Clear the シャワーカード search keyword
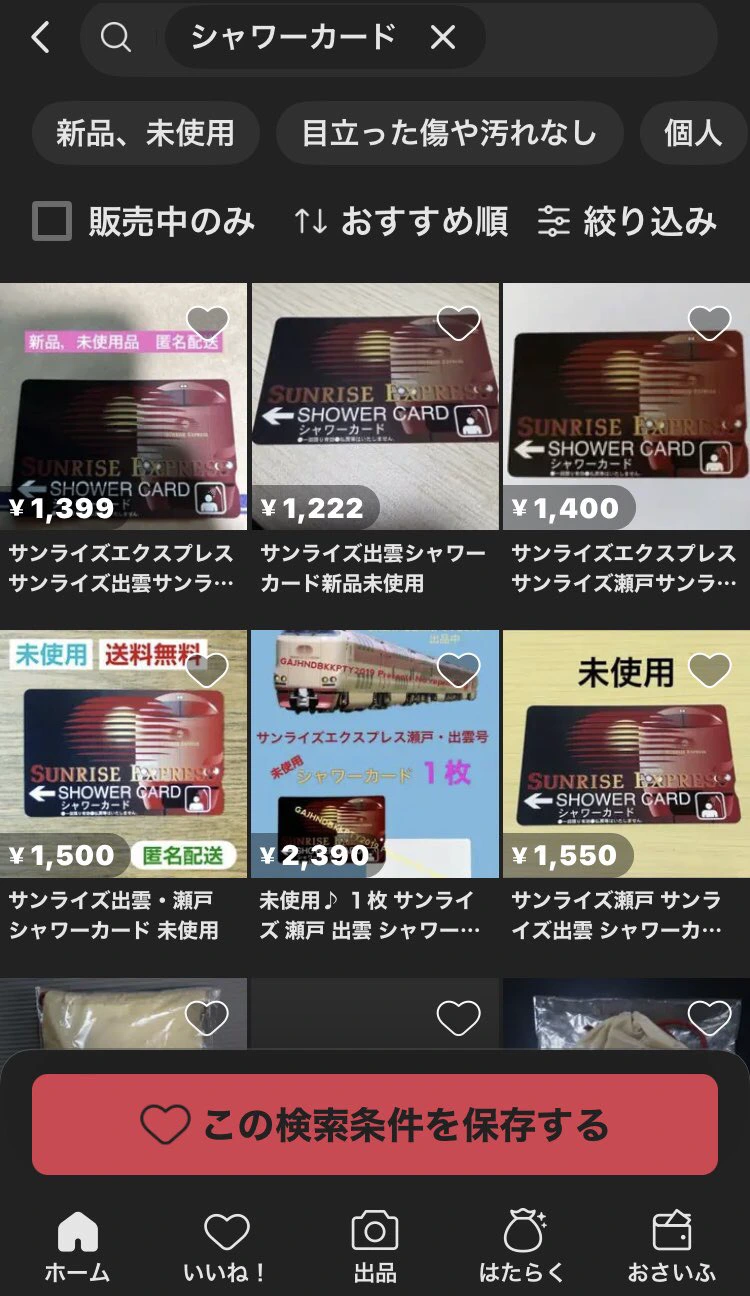The height and width of the screenshot is (1296, 750). pyautogui.click(x=442, y=38)
